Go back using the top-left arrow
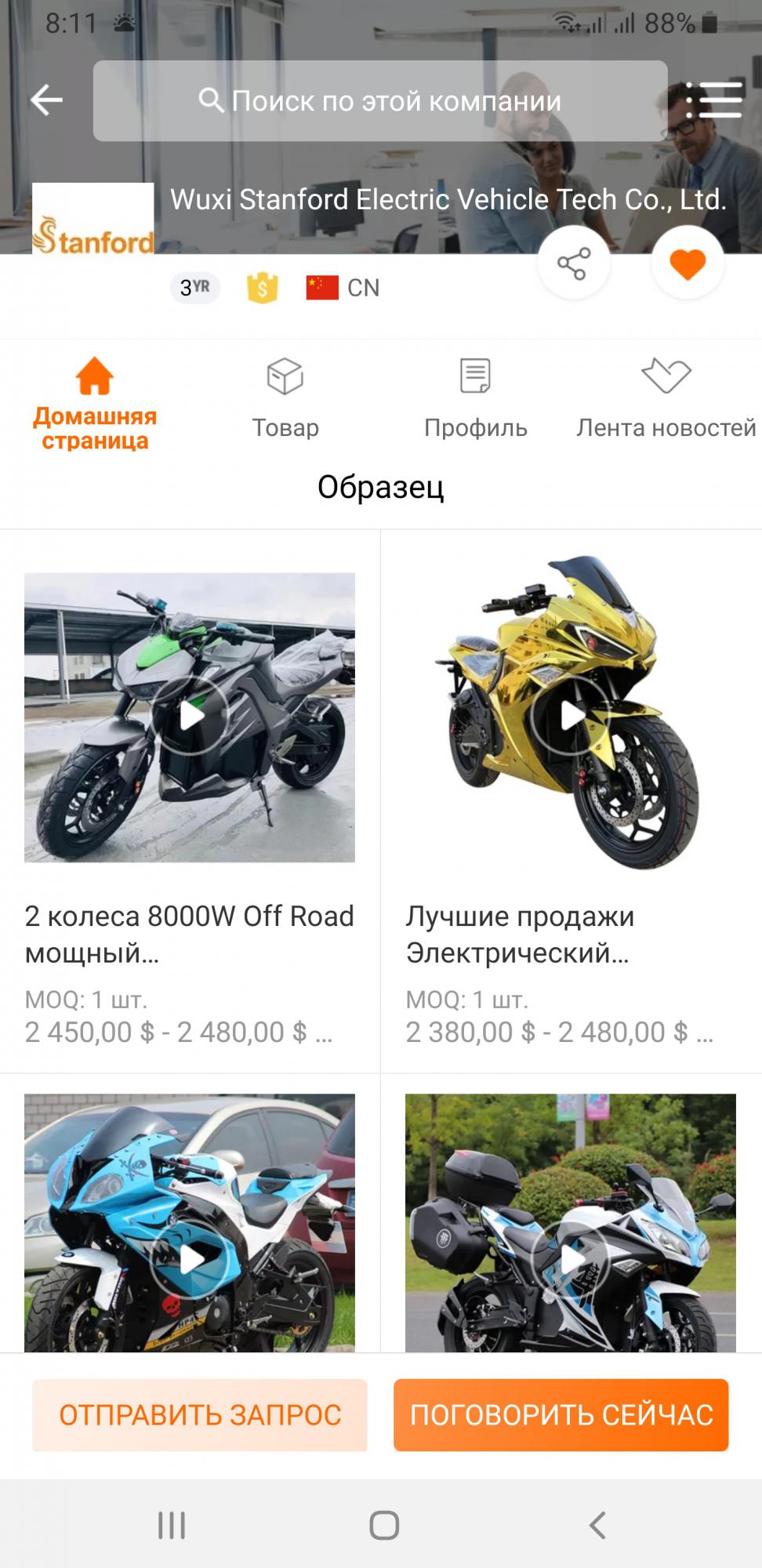Image resolution: width=762 pixels, height=1568 pixels. tap(46, 100)
